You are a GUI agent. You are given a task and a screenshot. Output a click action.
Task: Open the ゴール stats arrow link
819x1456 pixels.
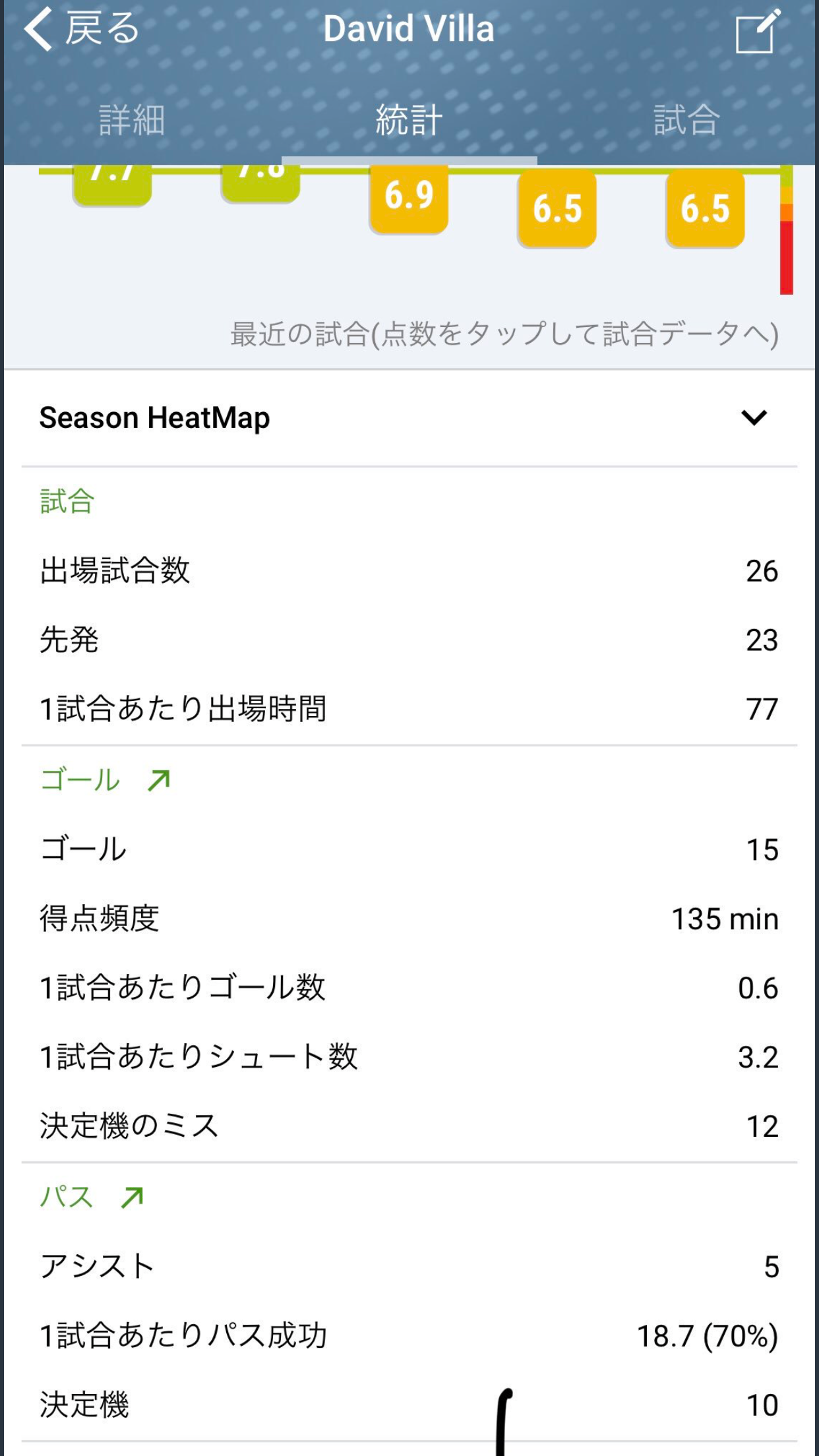[x=159, y=780]
